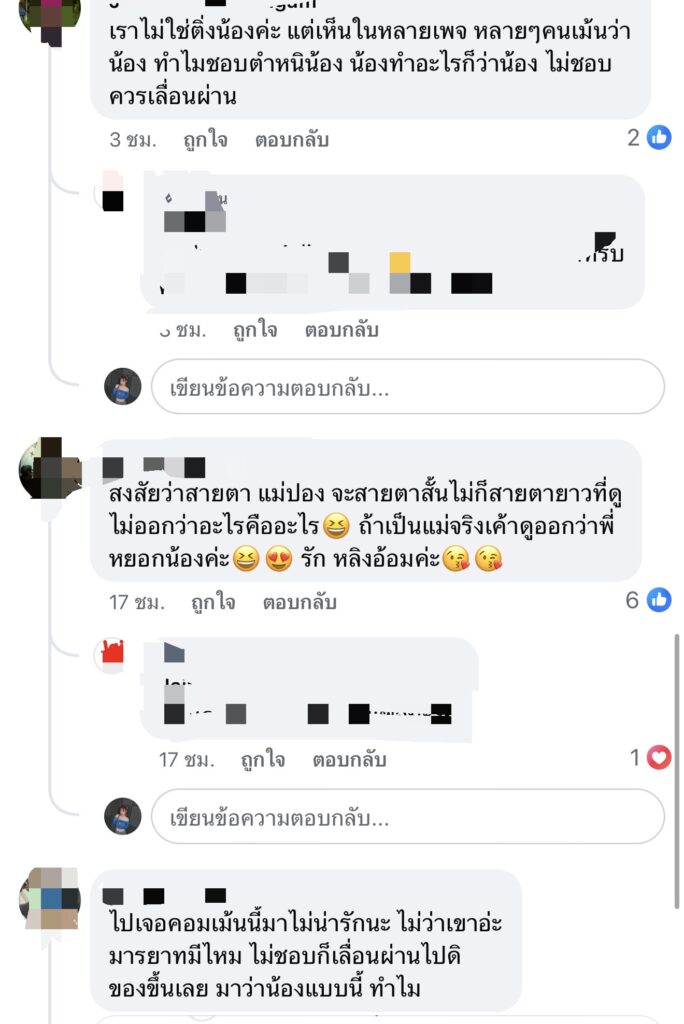The width and height of the screenshot is (684, 1024).
Task: Open the avatar of the ไปเจอคอมเม้นนี้ commenter
Action: [49, 899]
